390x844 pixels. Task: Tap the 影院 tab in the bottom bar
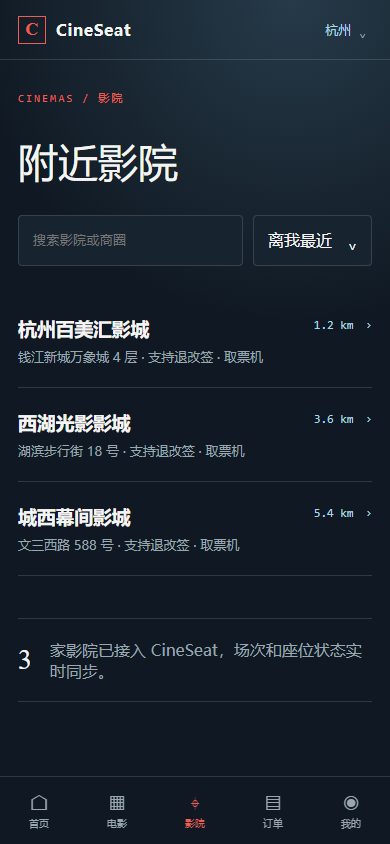pos(195,811)
